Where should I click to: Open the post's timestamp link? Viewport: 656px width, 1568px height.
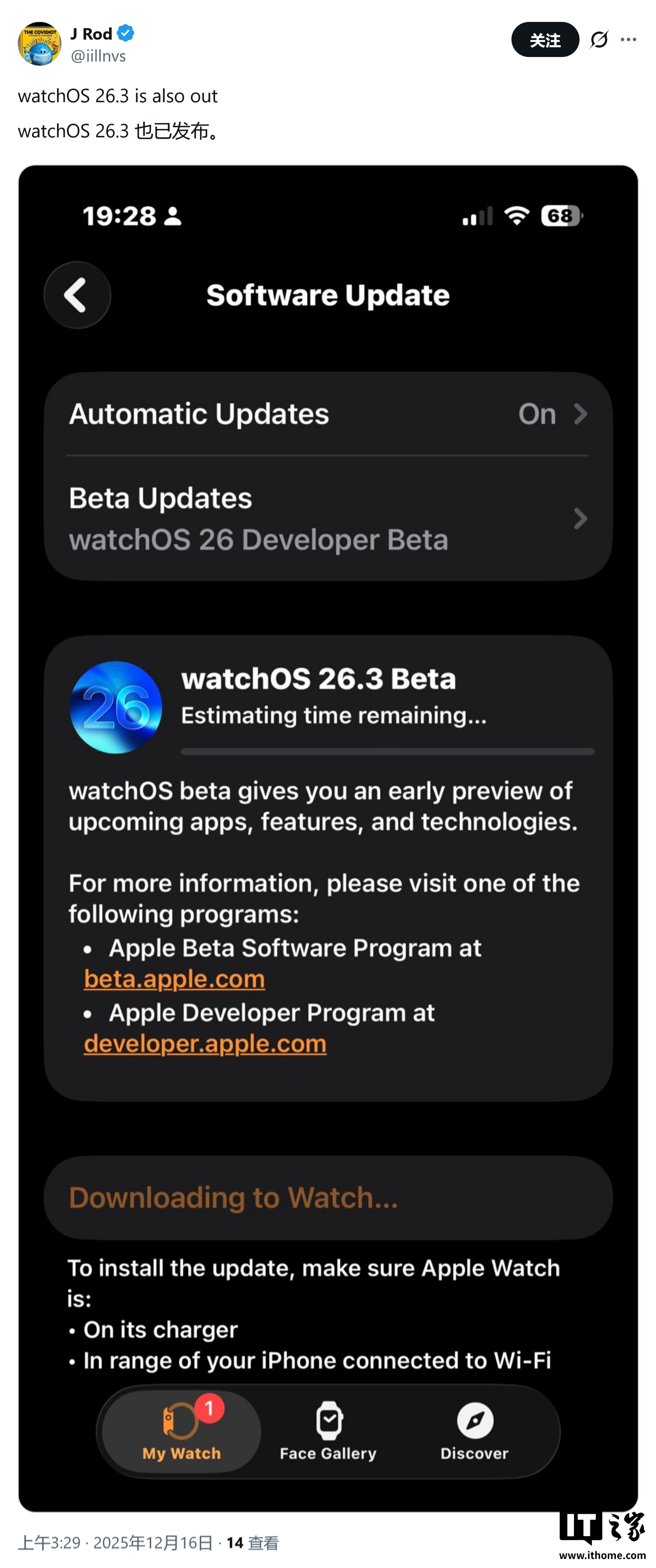point(116,1542)
